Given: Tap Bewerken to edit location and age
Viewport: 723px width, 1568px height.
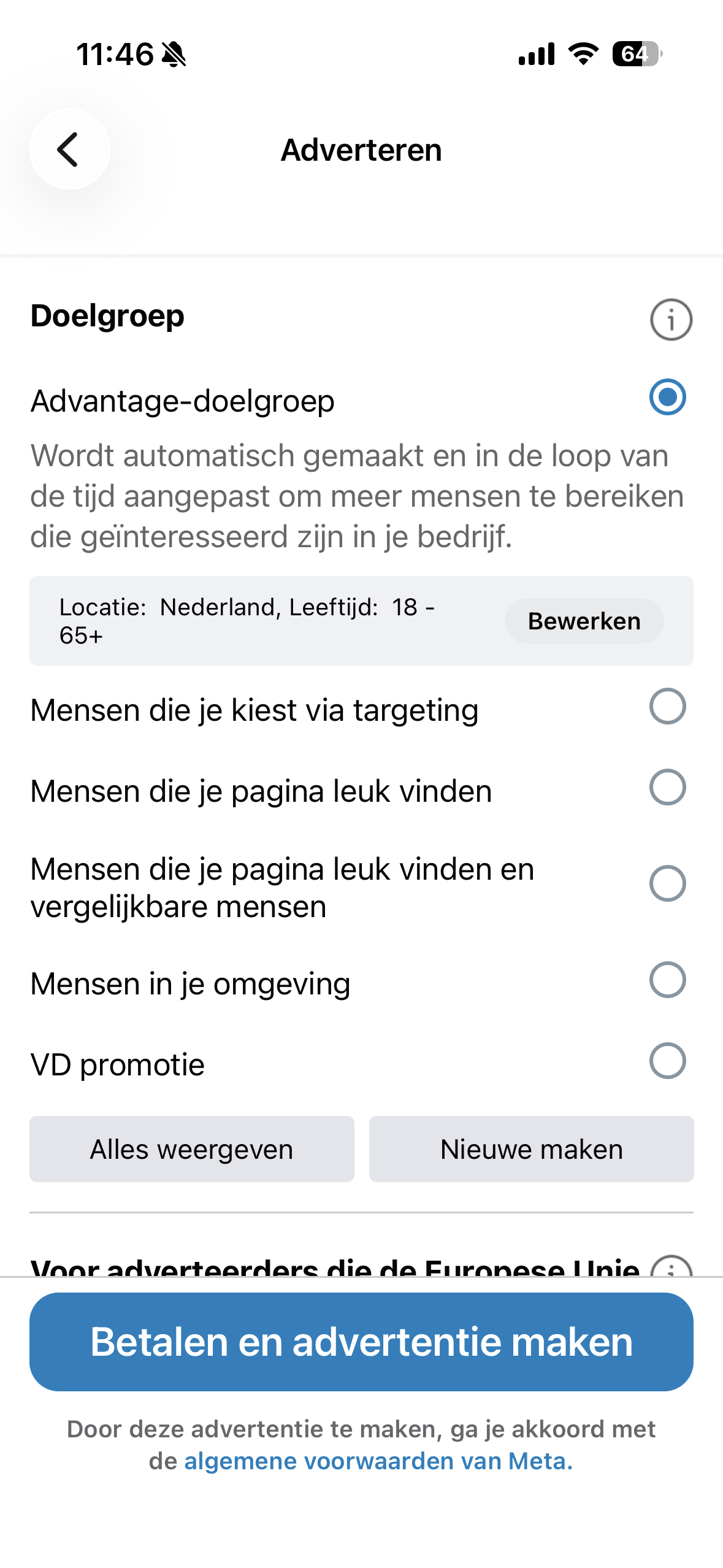Looking at the screenshot, I should click(584, 621).
